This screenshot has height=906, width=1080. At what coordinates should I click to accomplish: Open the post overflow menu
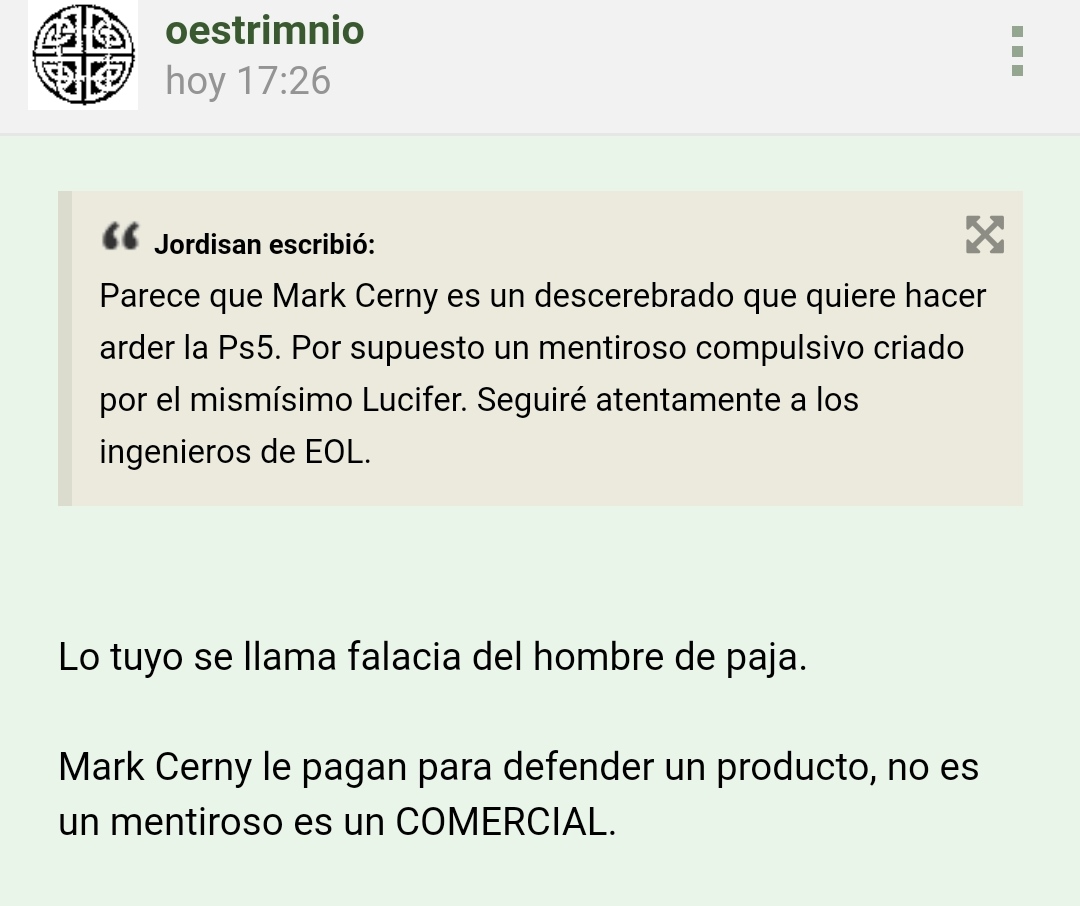1016,52
